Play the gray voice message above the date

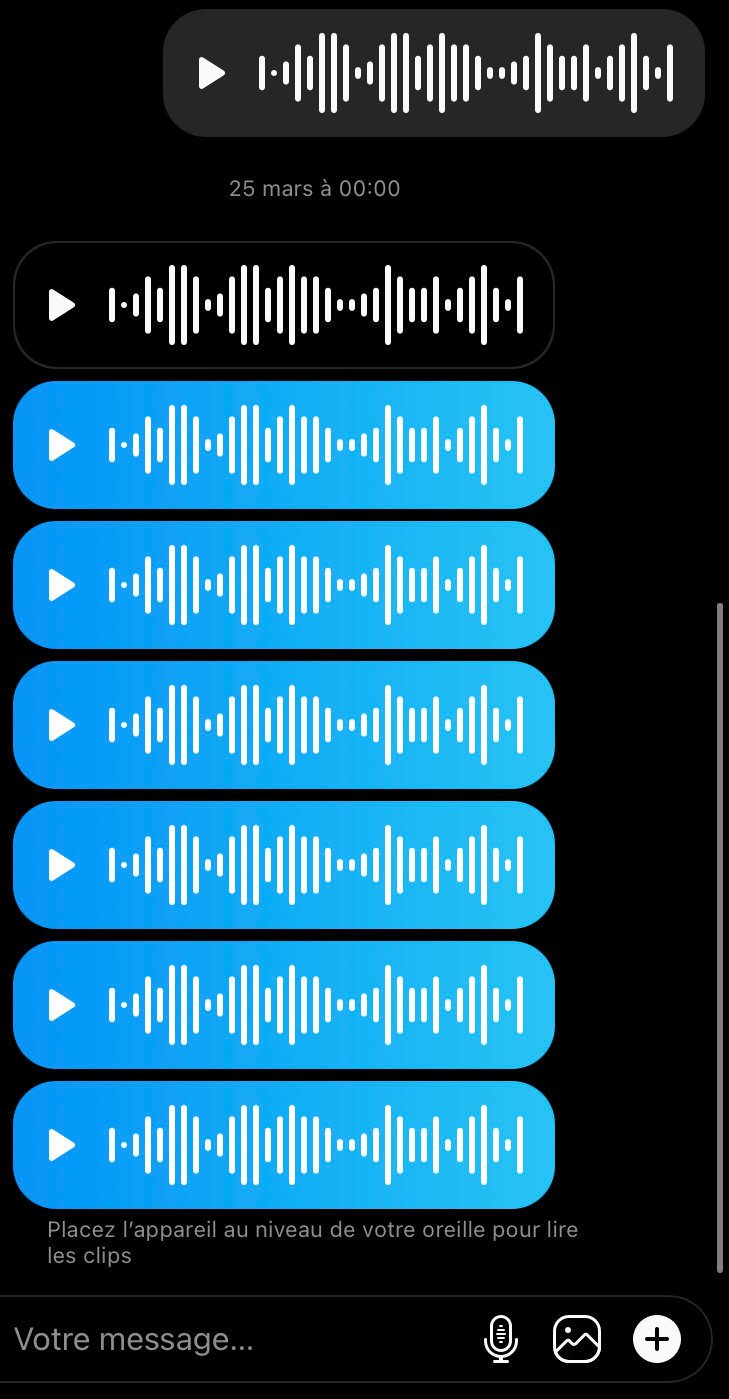pos(212,73)
